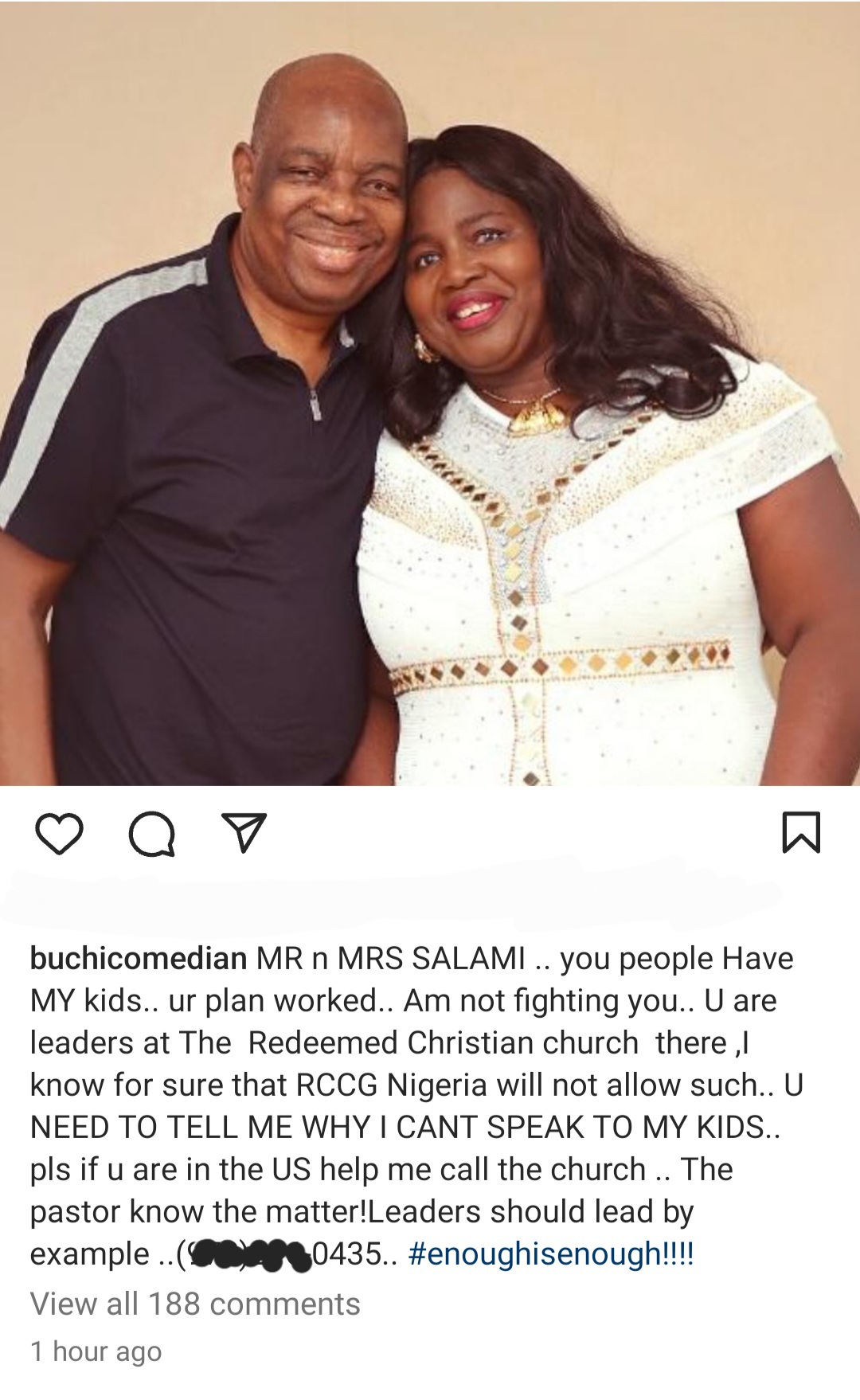Open the comment icon under the post
860x1400 pixels.
[x=151, y=834]
